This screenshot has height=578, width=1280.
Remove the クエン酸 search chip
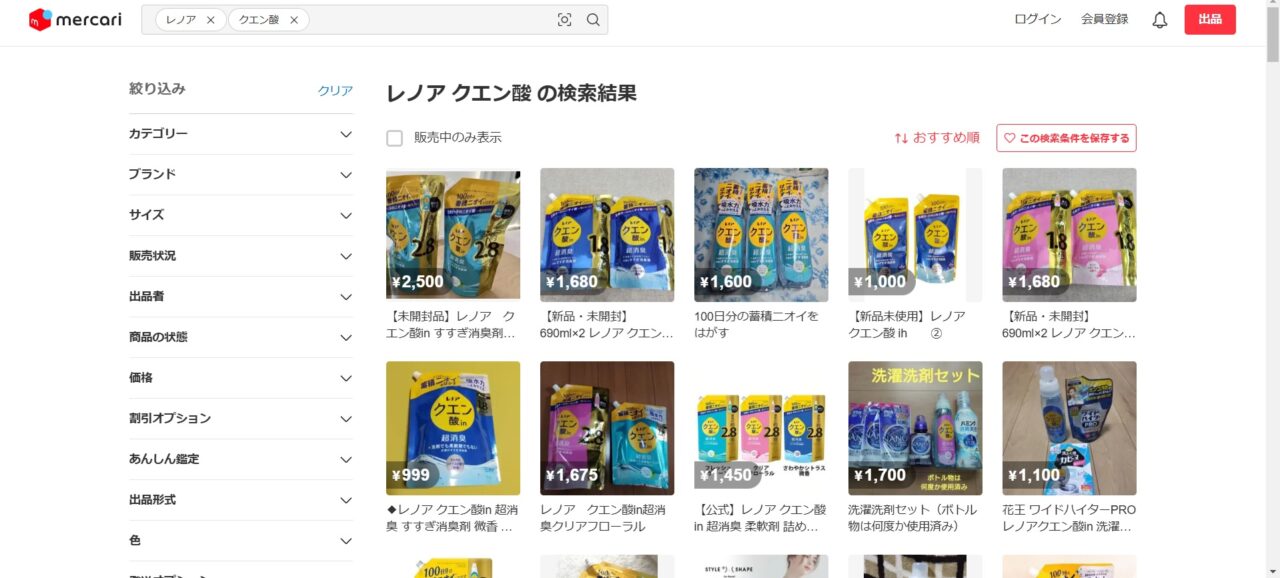293,20
